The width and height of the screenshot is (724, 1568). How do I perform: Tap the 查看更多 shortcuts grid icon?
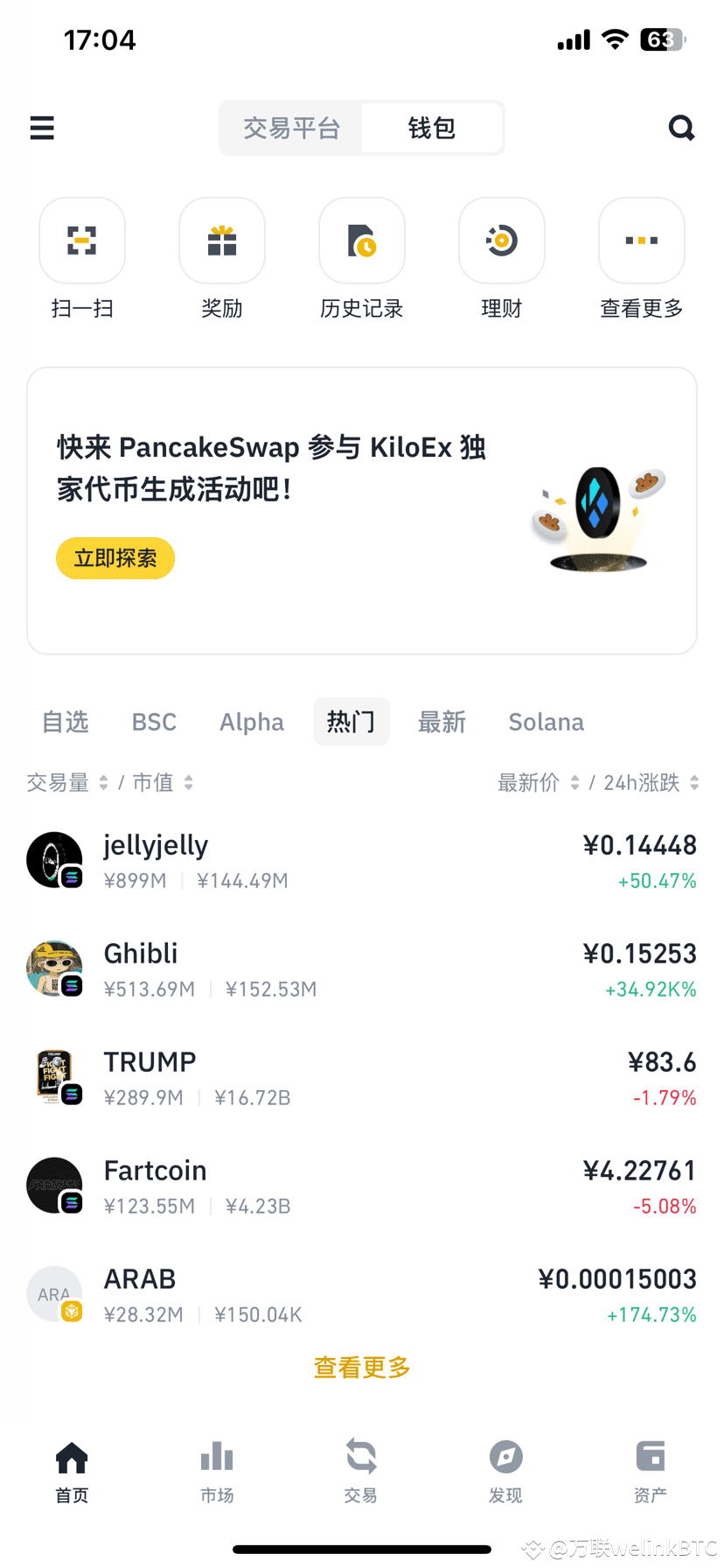point(641,241)
